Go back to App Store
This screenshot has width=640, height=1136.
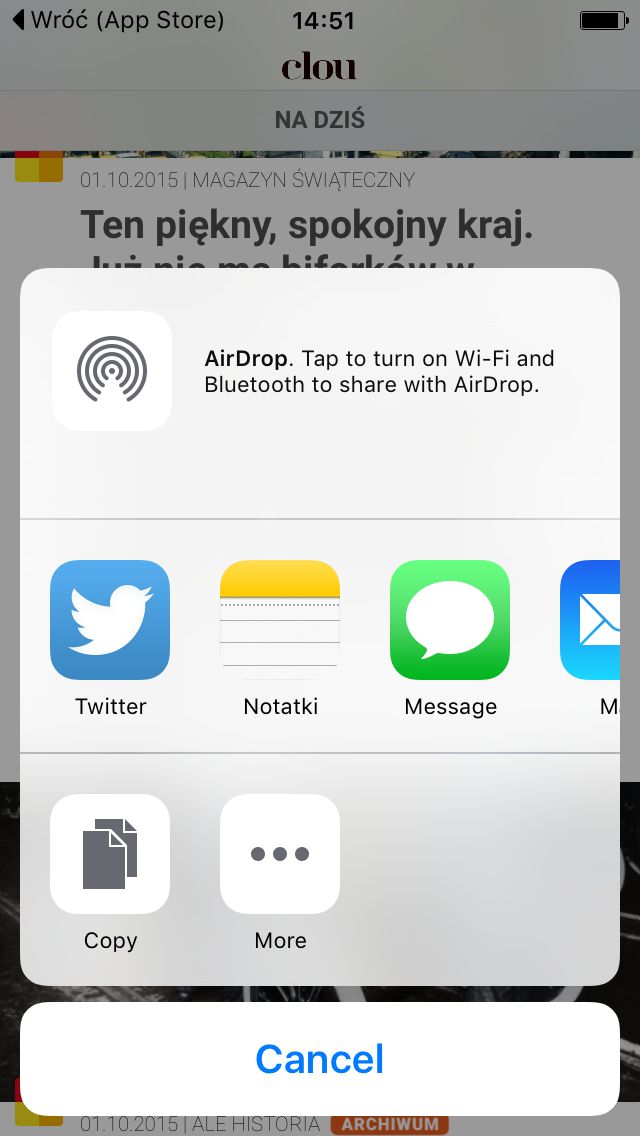(119, 20)
